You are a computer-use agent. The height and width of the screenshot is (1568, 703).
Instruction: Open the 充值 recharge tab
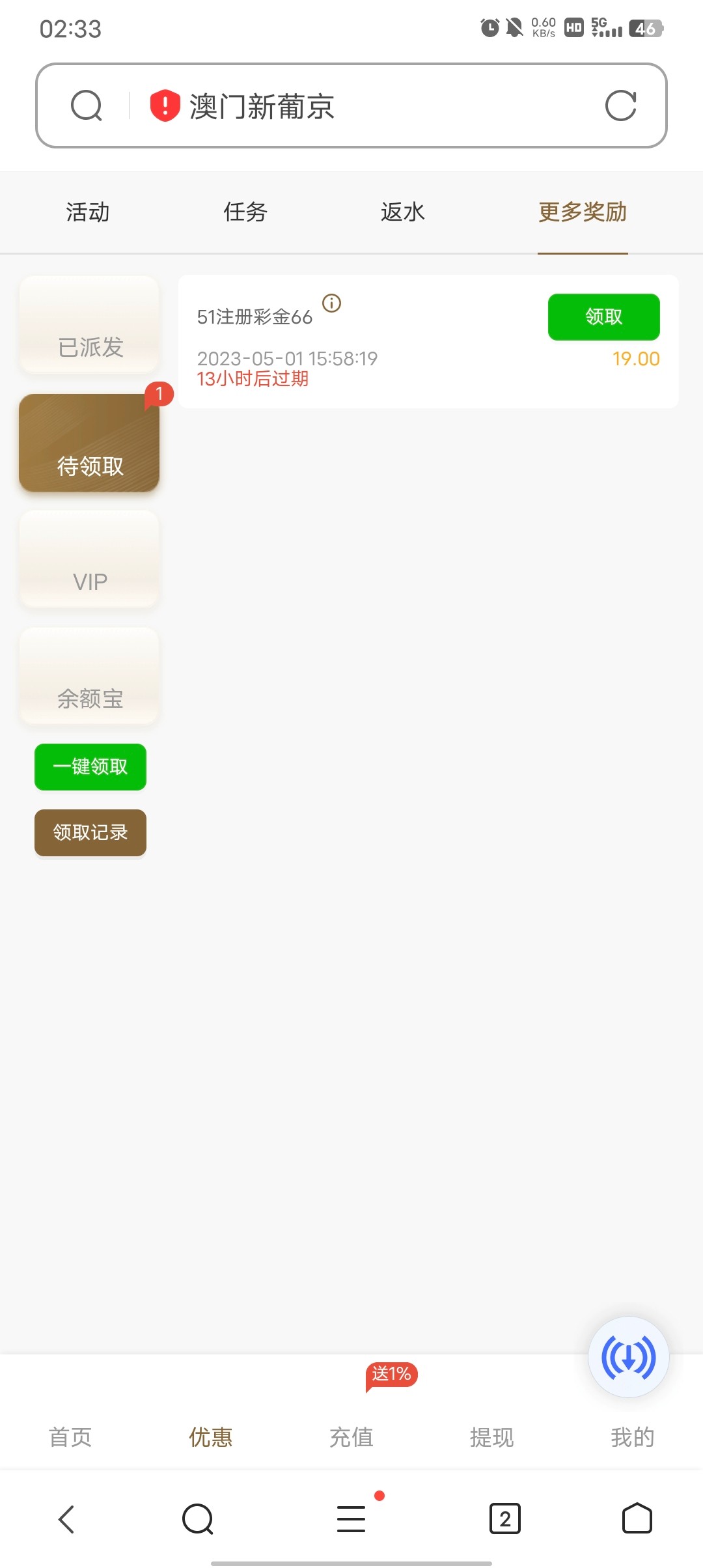pyautogui.click(x=351, y=1436)
